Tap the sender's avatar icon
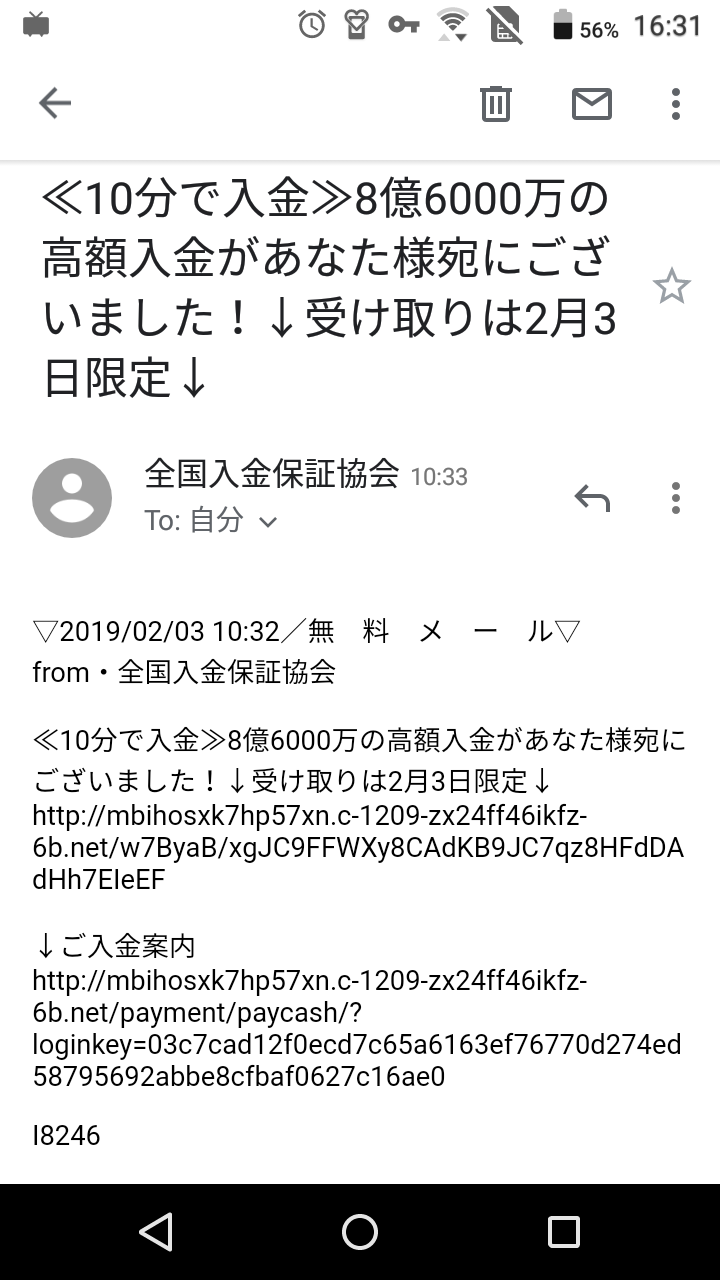720x1280 pixels. (72, 498)
